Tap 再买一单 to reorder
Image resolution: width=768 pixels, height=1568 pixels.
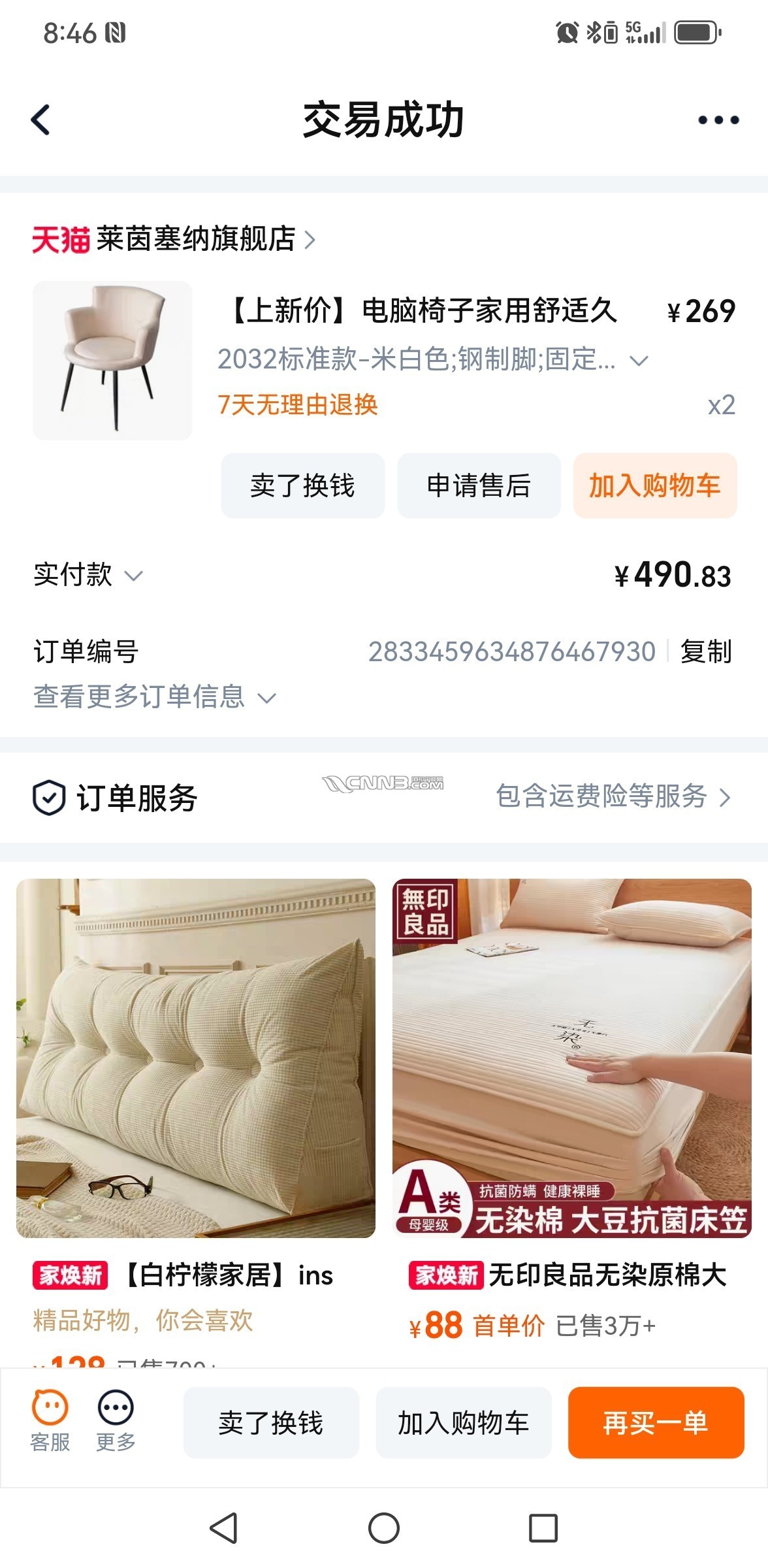coord(656,1422)
